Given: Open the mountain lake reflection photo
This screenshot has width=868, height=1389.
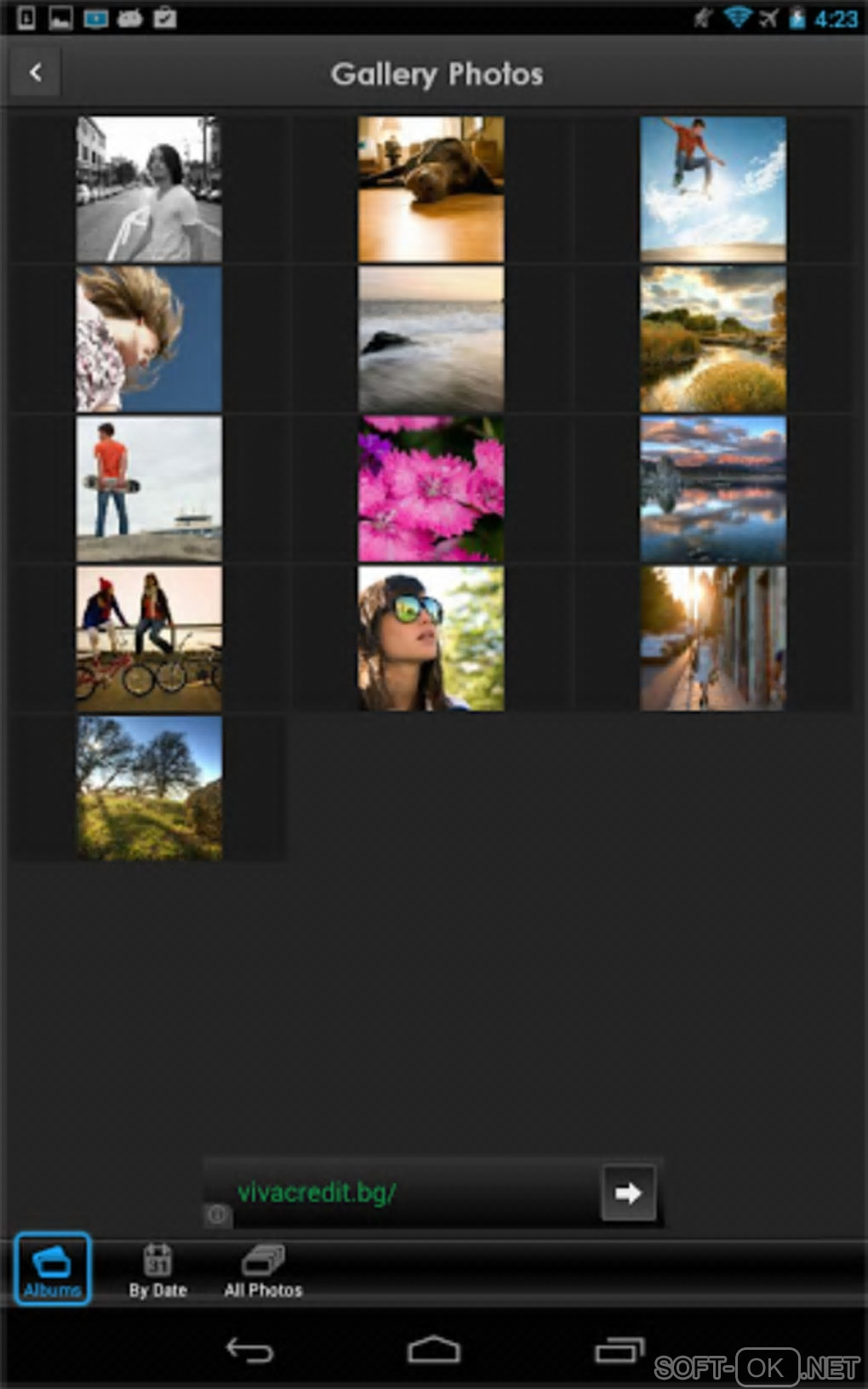Looking at the screenshot, I should (712, 489).
